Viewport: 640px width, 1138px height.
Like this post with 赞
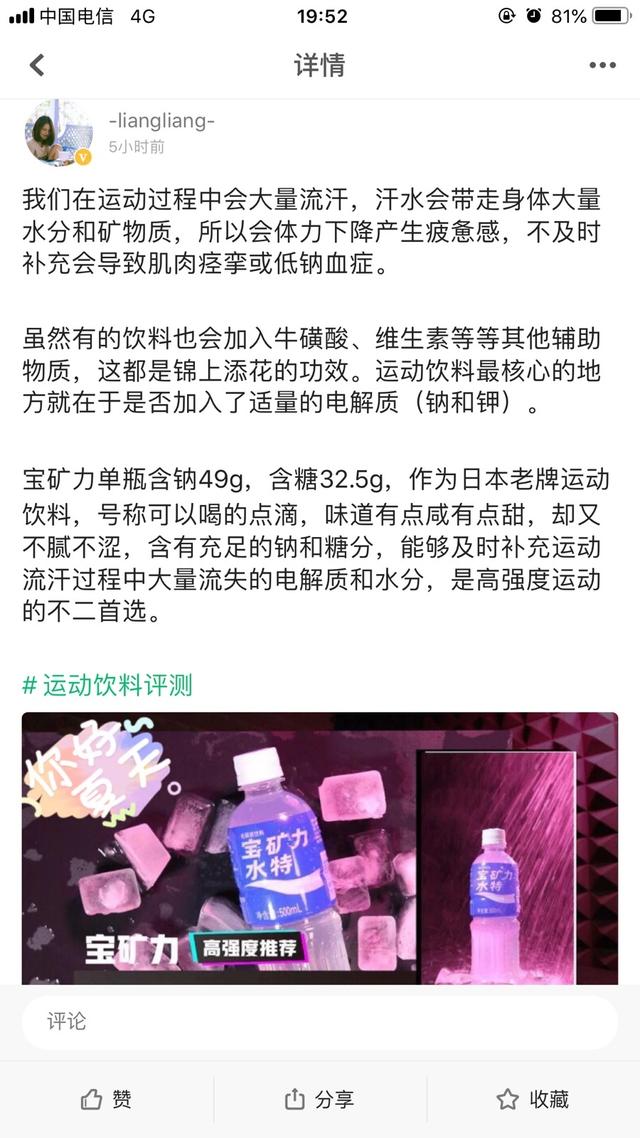point(106,1099)
